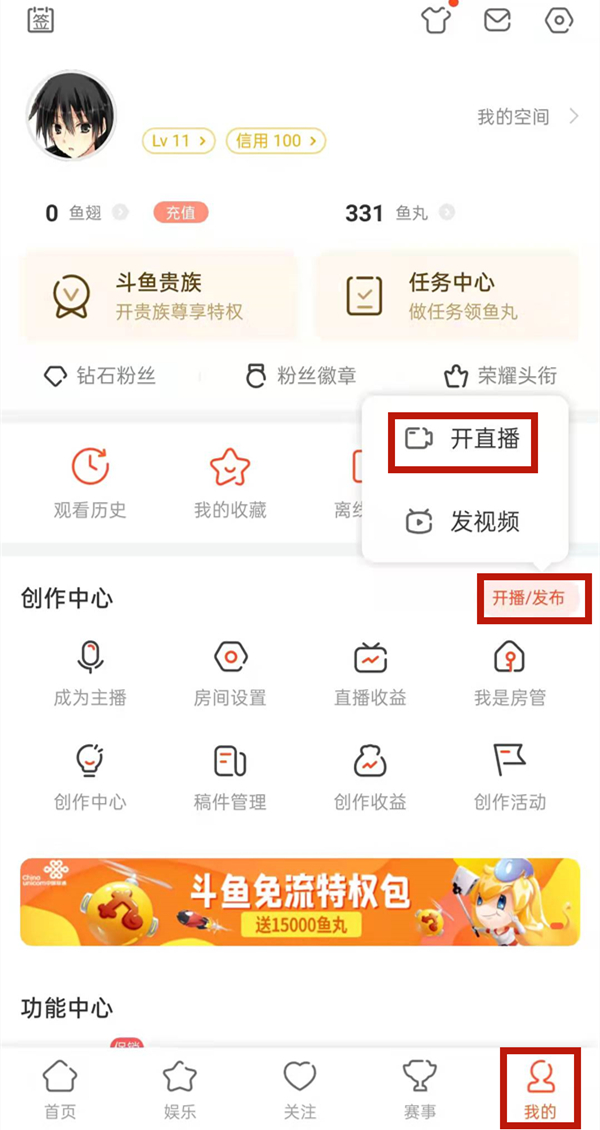This screenshot has width=600, height=1130.
Task: Switch to the 赛事 tab
Action: tap(419, 1090)
